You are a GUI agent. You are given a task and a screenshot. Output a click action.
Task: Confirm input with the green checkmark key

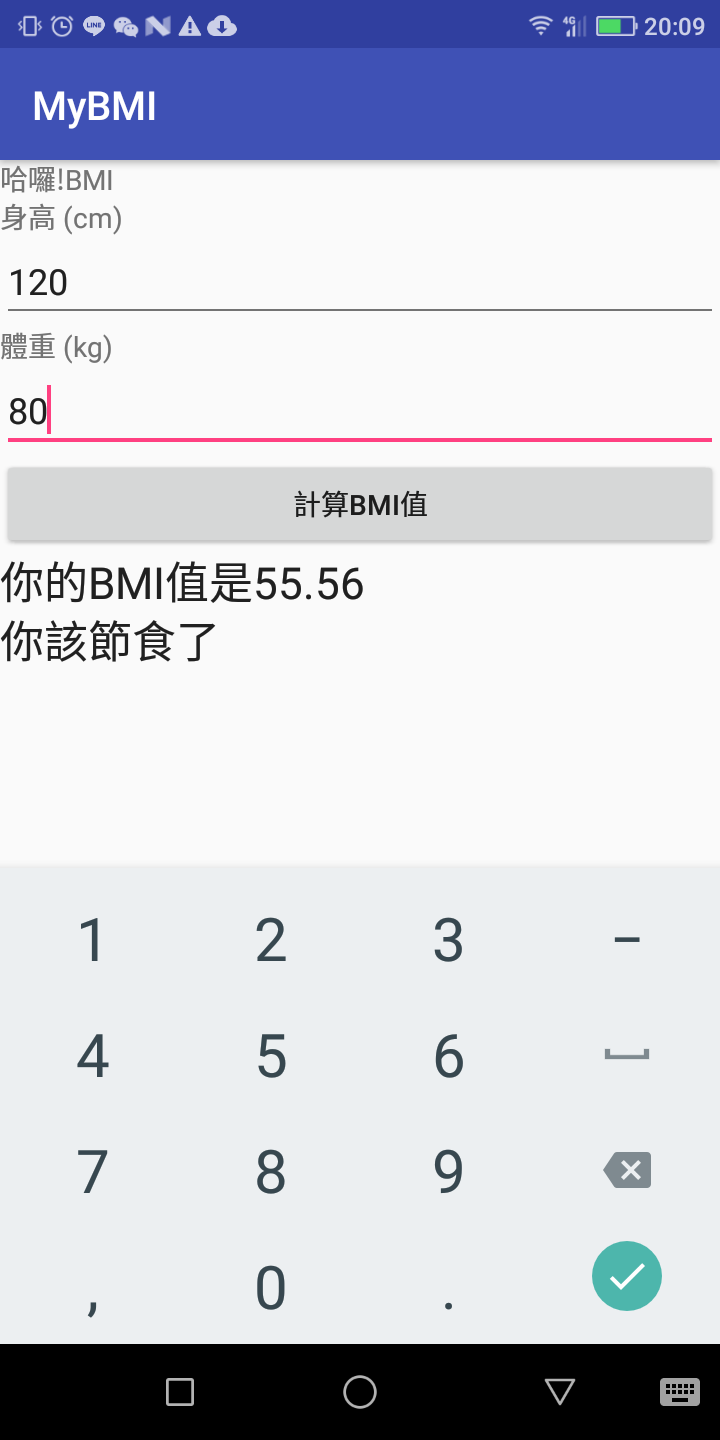click(x=627, y=1276)
